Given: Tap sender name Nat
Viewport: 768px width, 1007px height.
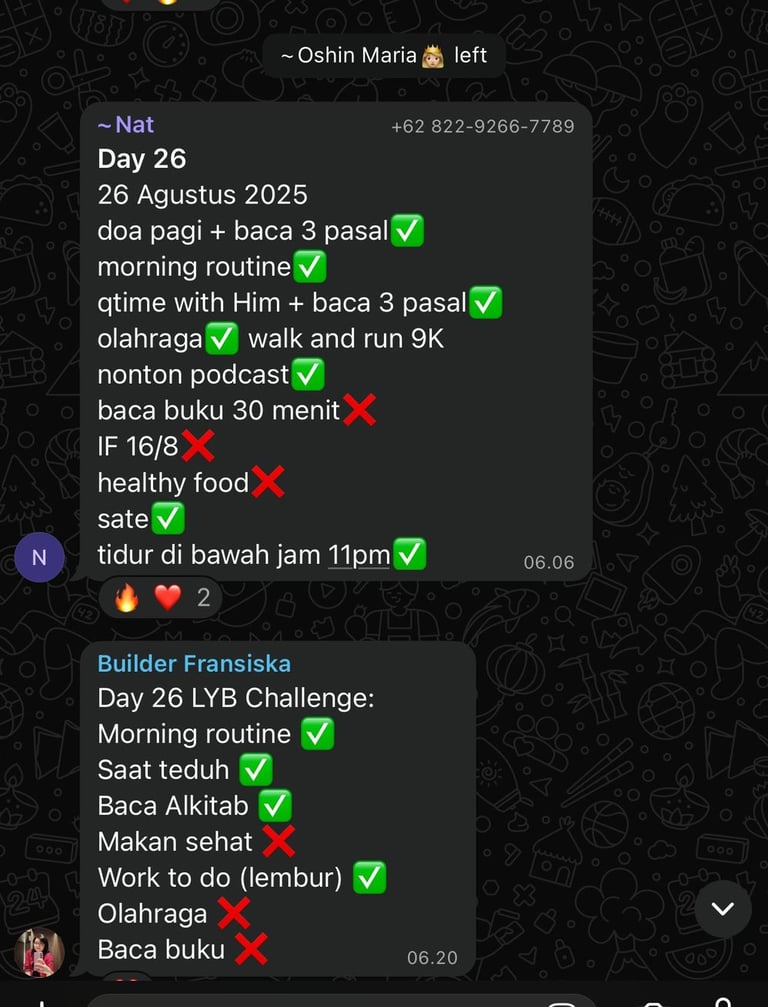Looking at the screenshot, I should pos(125,125).
